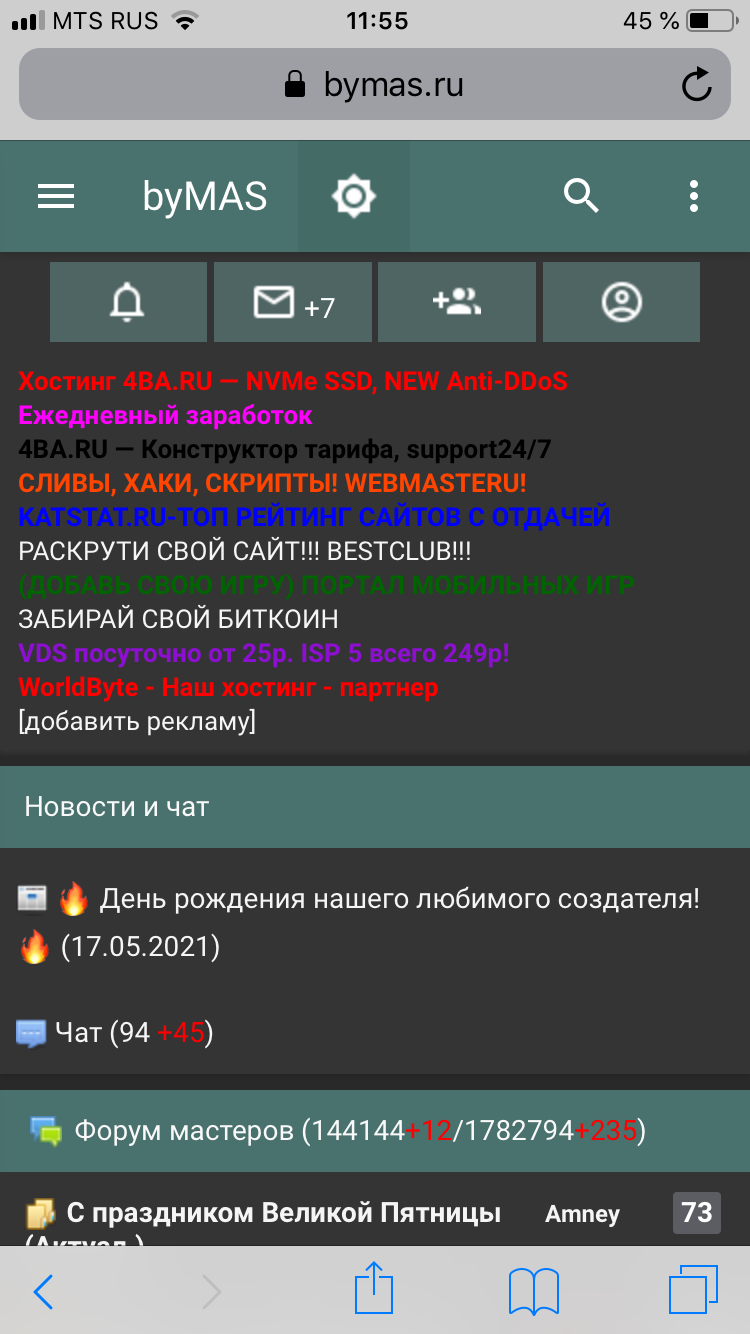Open ЗАБИРАЙ СВОЙ БИТКОИН link

click(178, 619)
